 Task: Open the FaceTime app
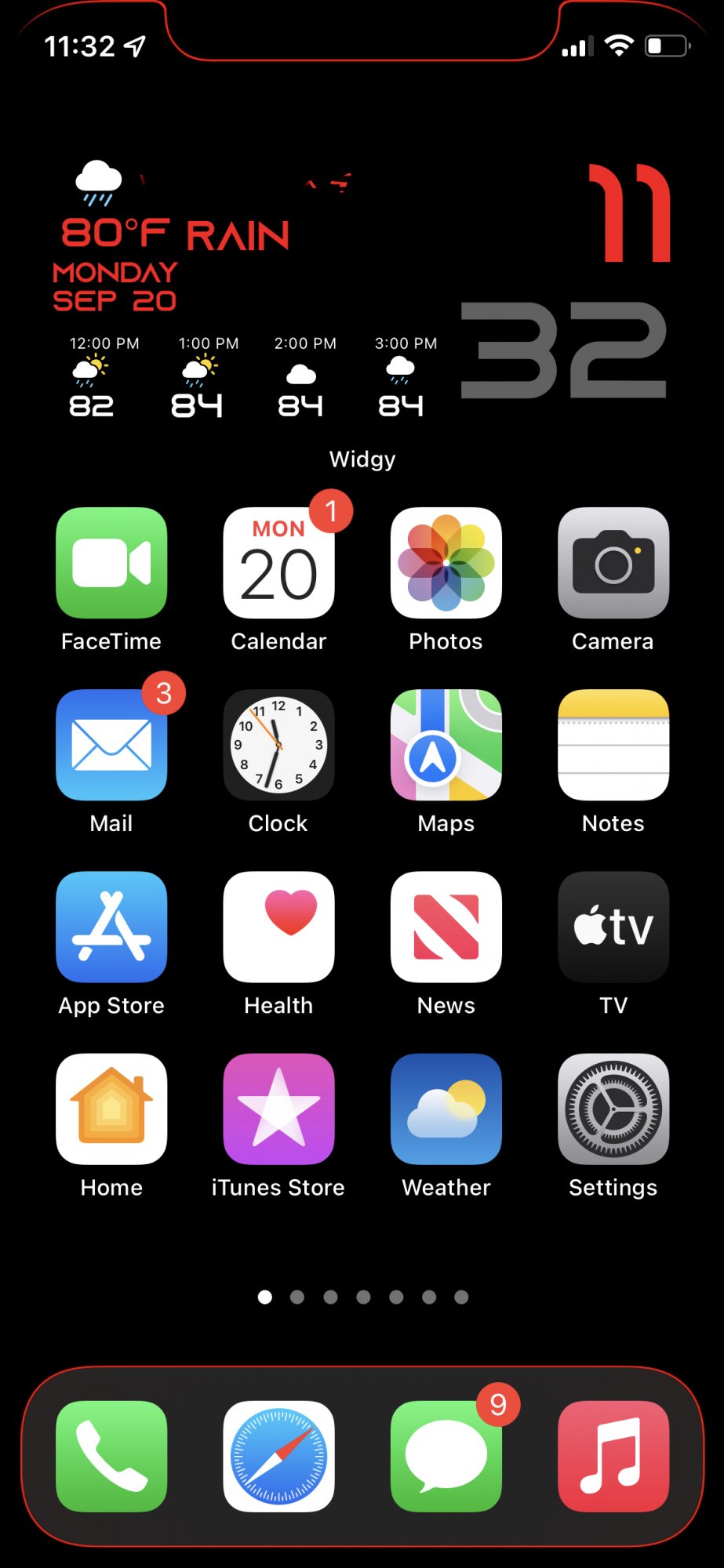(x=111, y=563)
